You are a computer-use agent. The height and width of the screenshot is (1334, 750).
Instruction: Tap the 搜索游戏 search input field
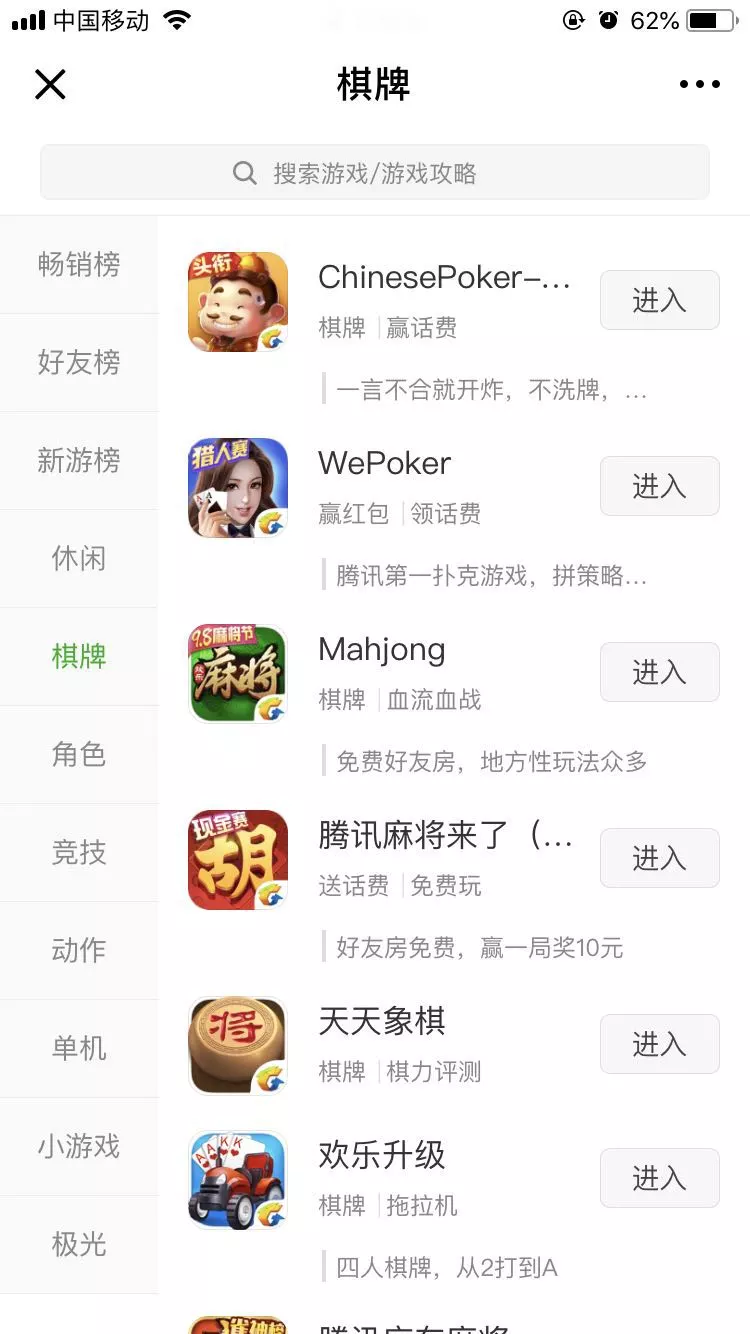375,173
